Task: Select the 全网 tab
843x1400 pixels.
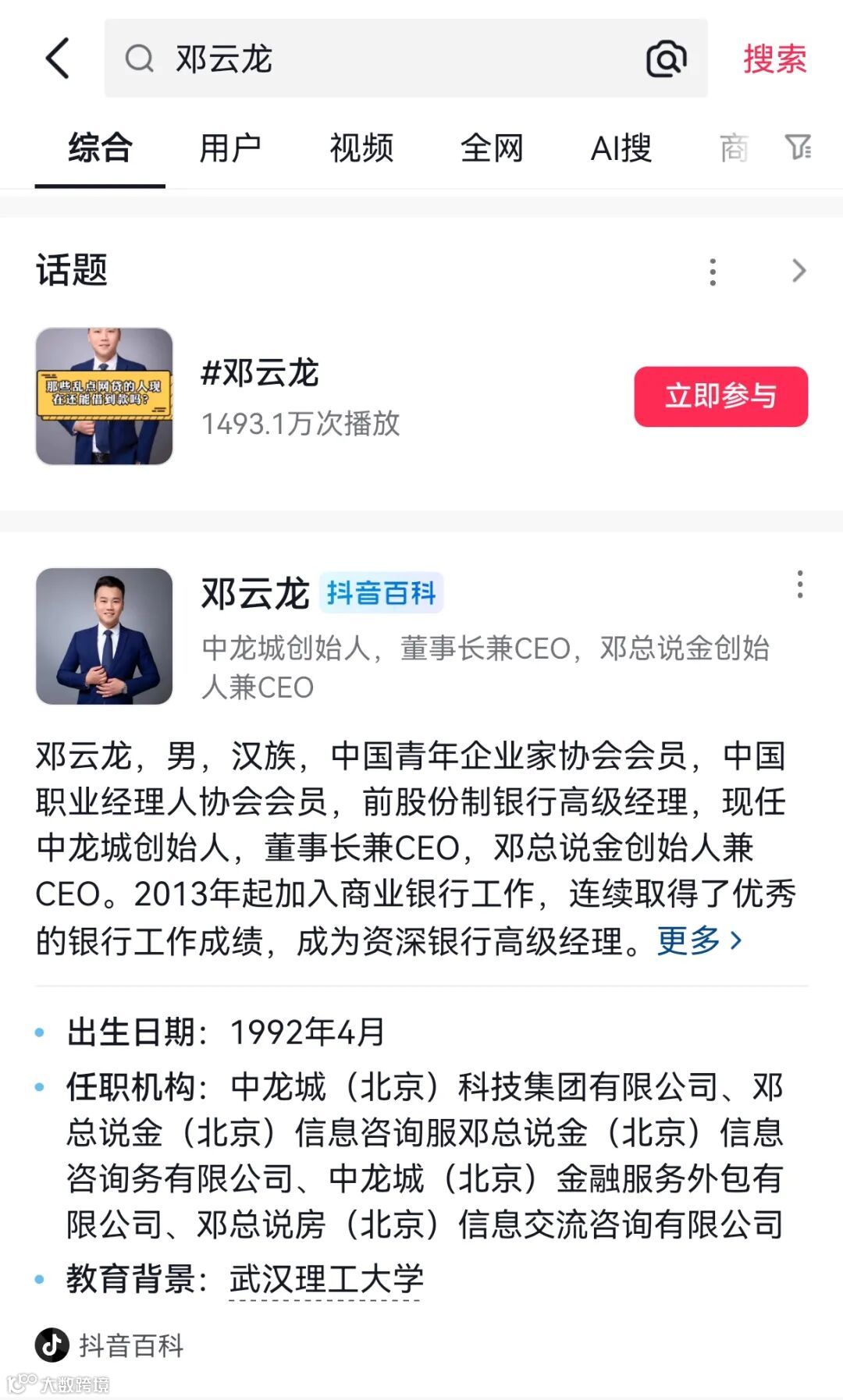Action: tap(491, 148)
